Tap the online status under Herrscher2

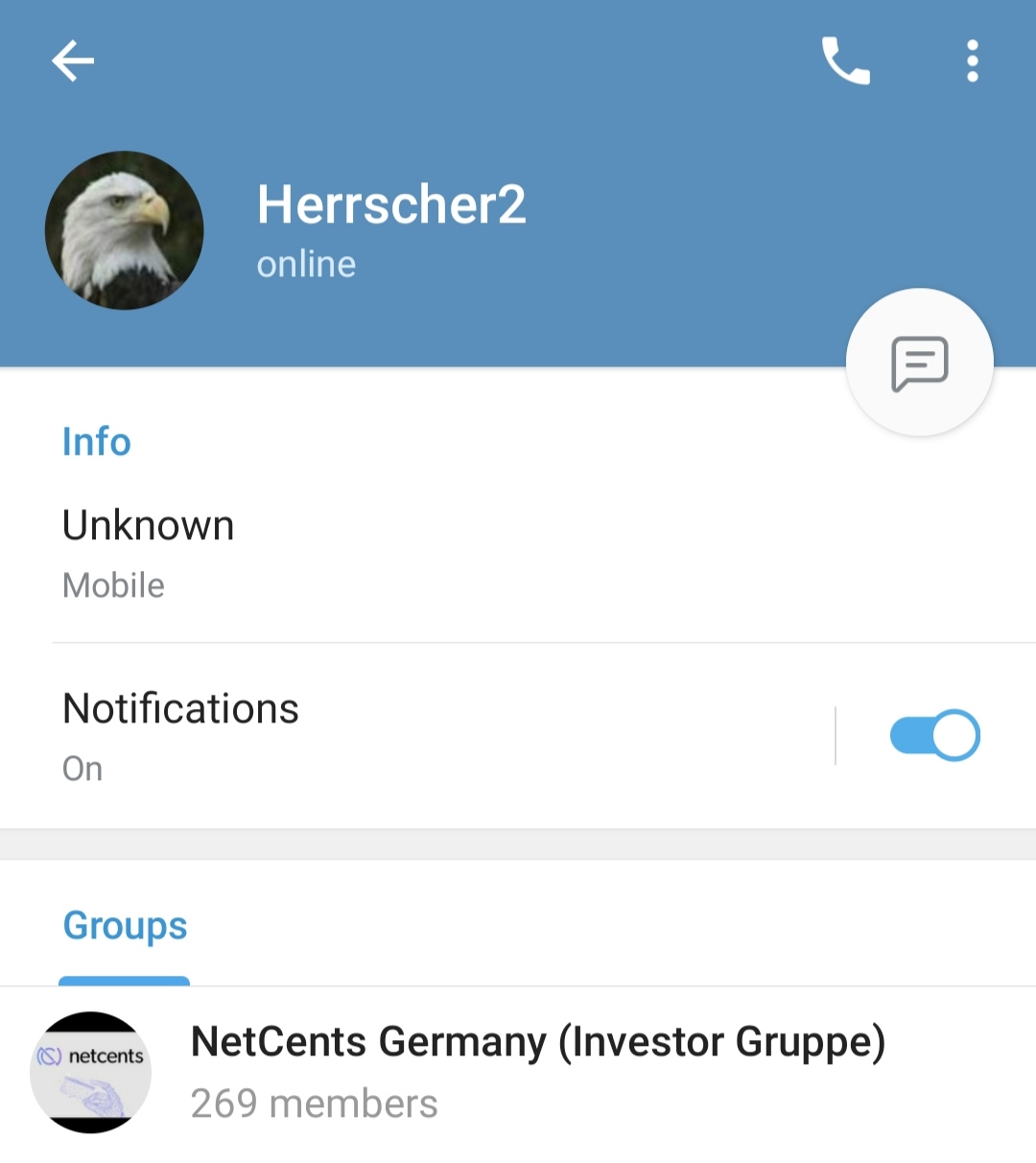pos(305,263)
